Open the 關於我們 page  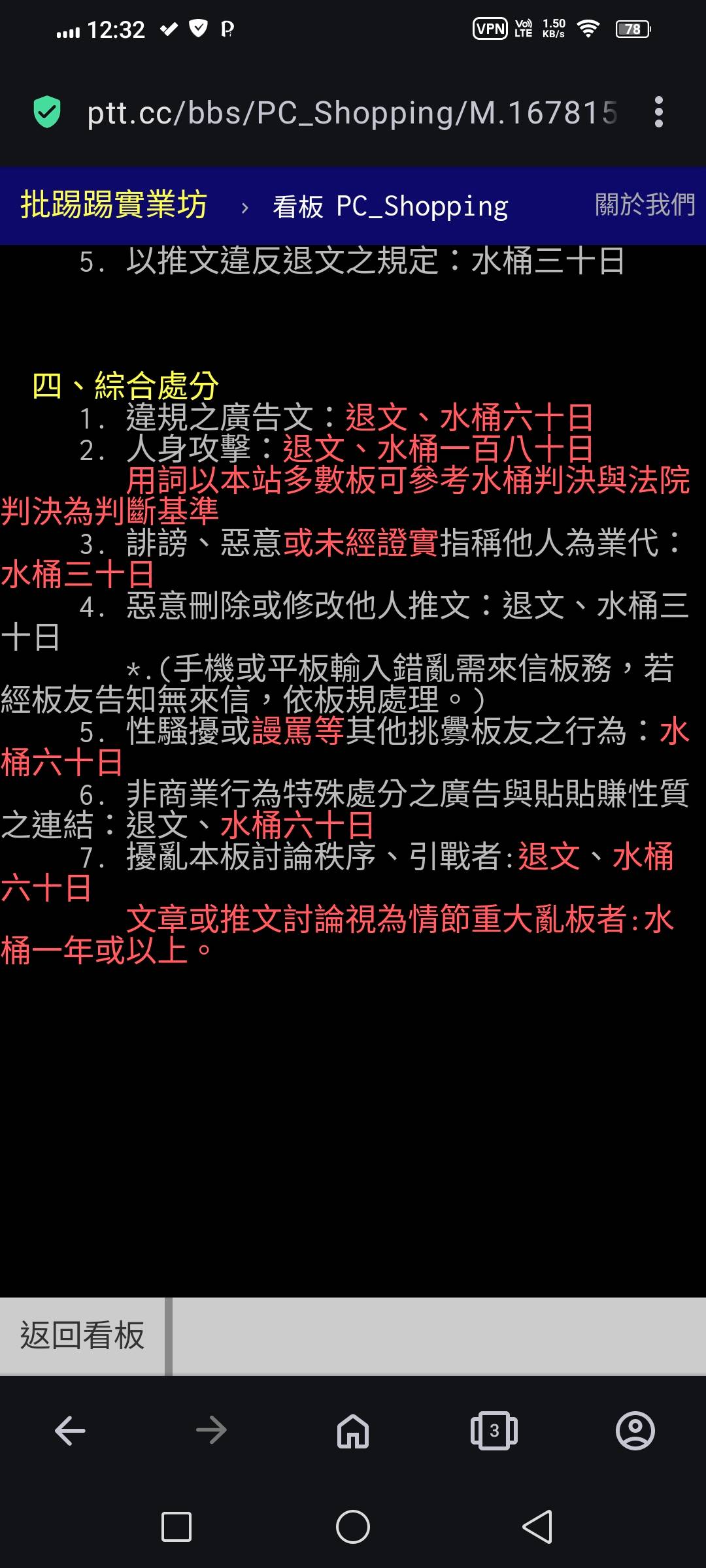(x=645, y=205)
